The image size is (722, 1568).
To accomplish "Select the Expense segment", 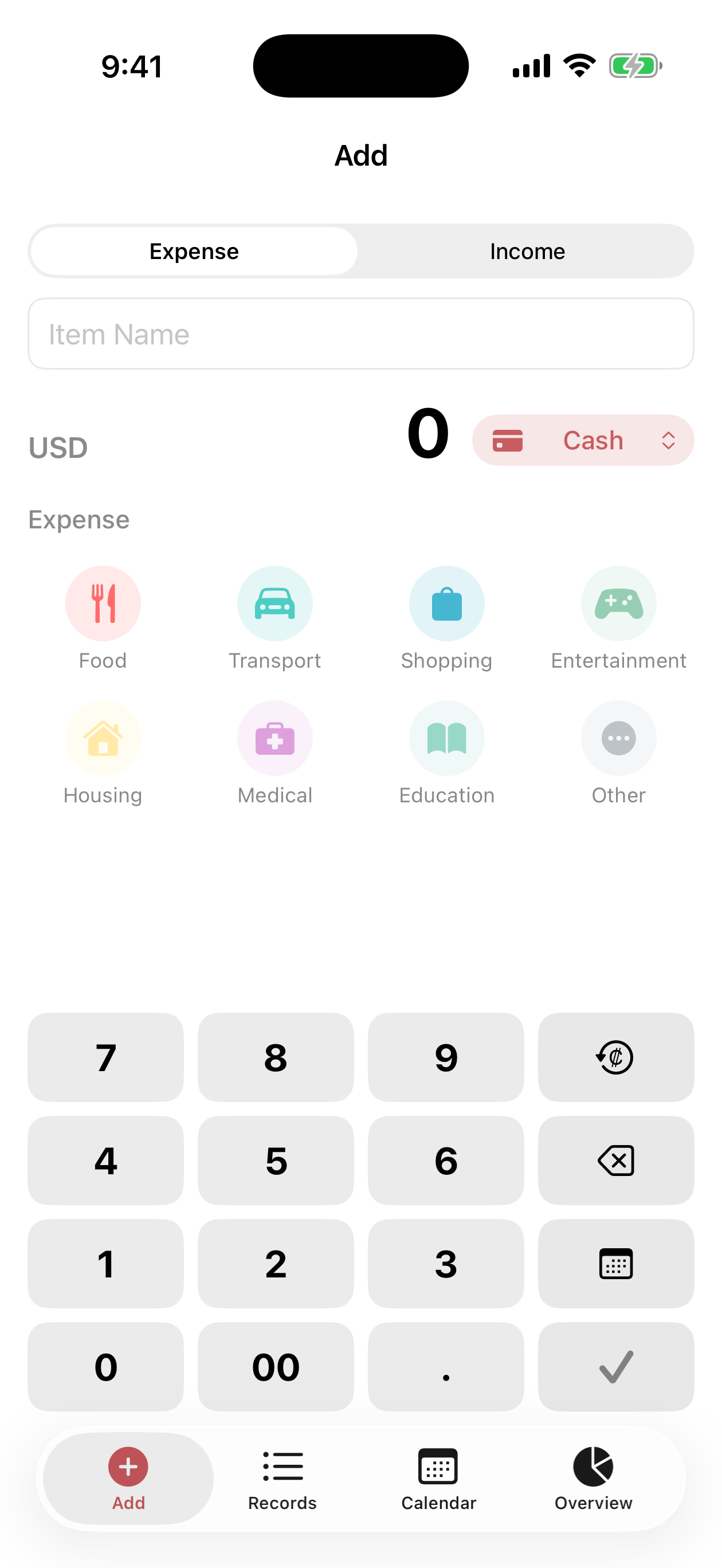I will tap(194, 252).
